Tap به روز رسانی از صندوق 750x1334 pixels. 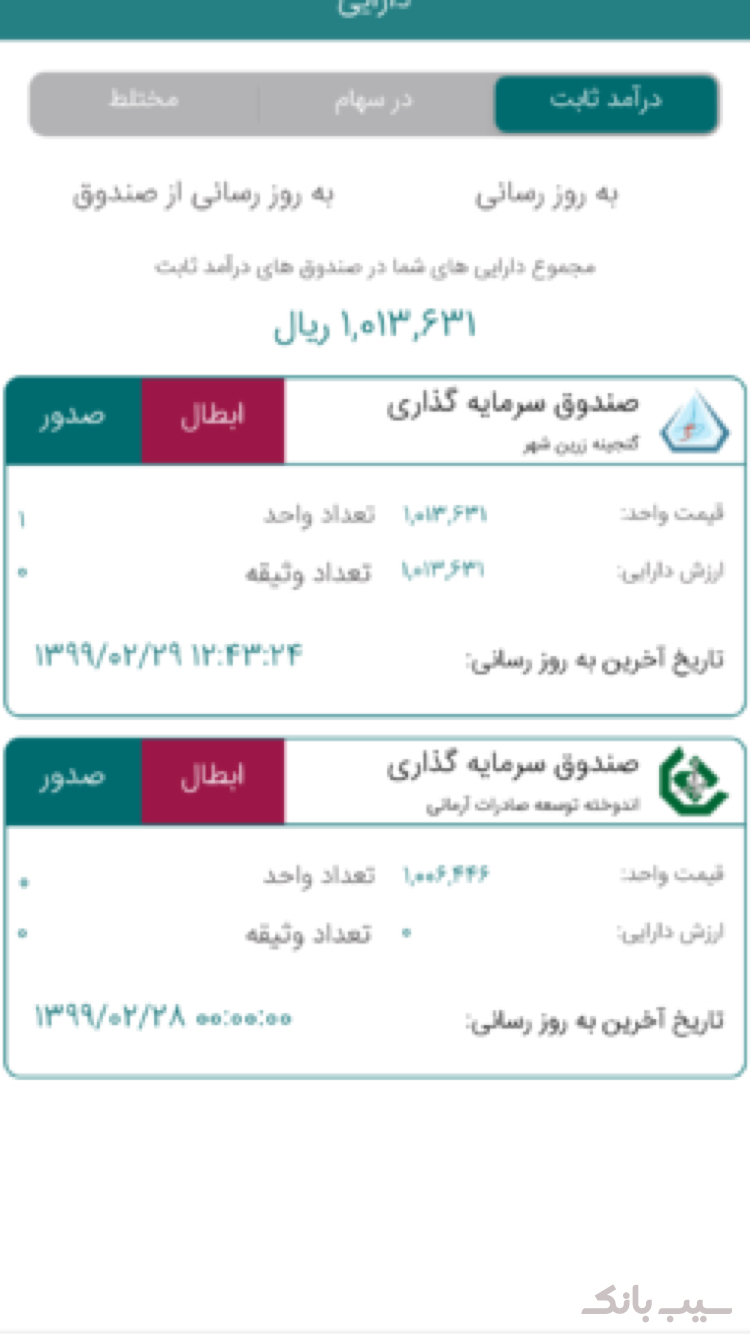[202, 196]
